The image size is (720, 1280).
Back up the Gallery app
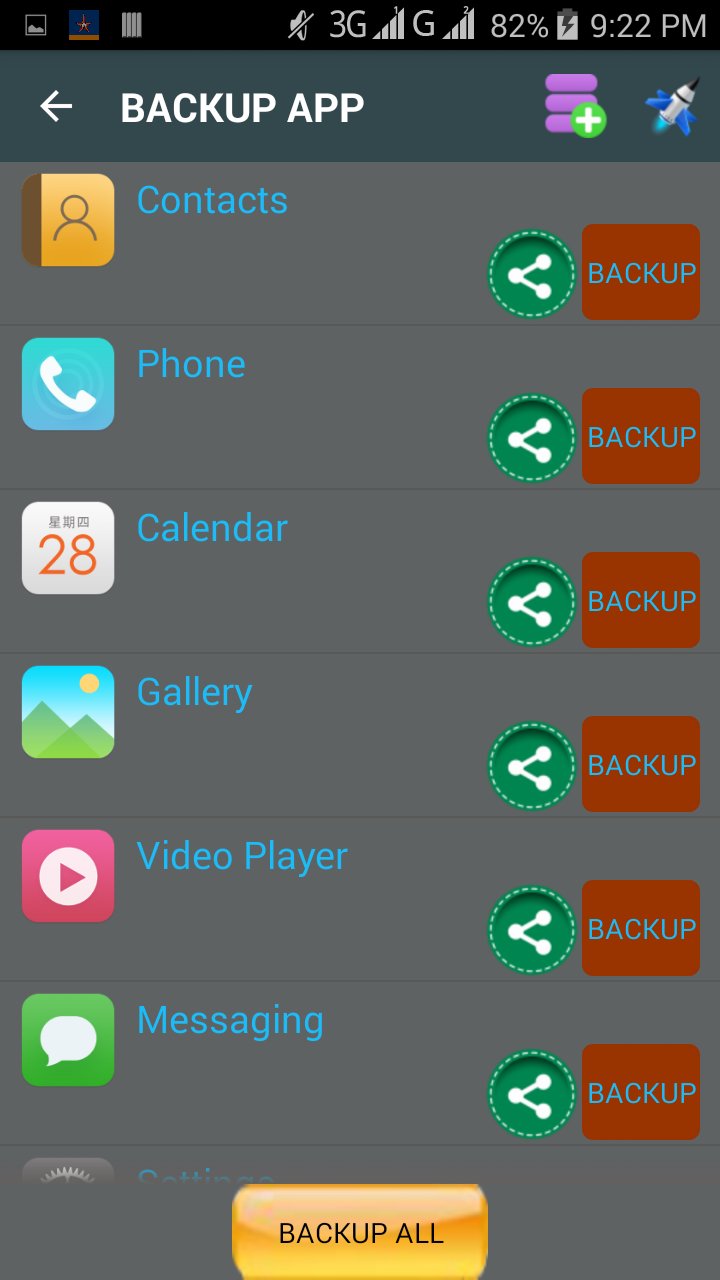[x=641, y=764]
